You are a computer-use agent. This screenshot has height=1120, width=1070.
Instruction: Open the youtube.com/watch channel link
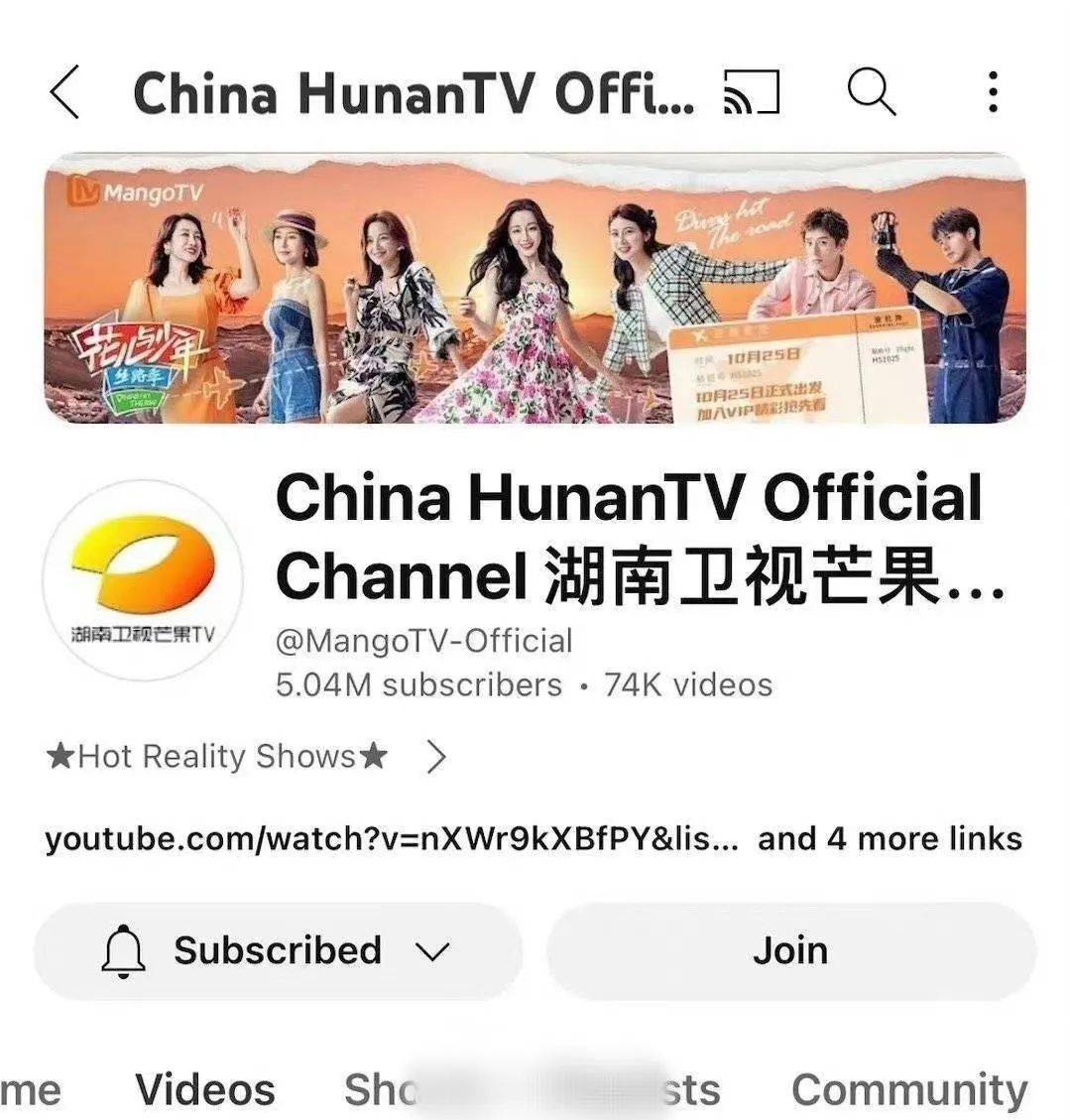(392, 839)
